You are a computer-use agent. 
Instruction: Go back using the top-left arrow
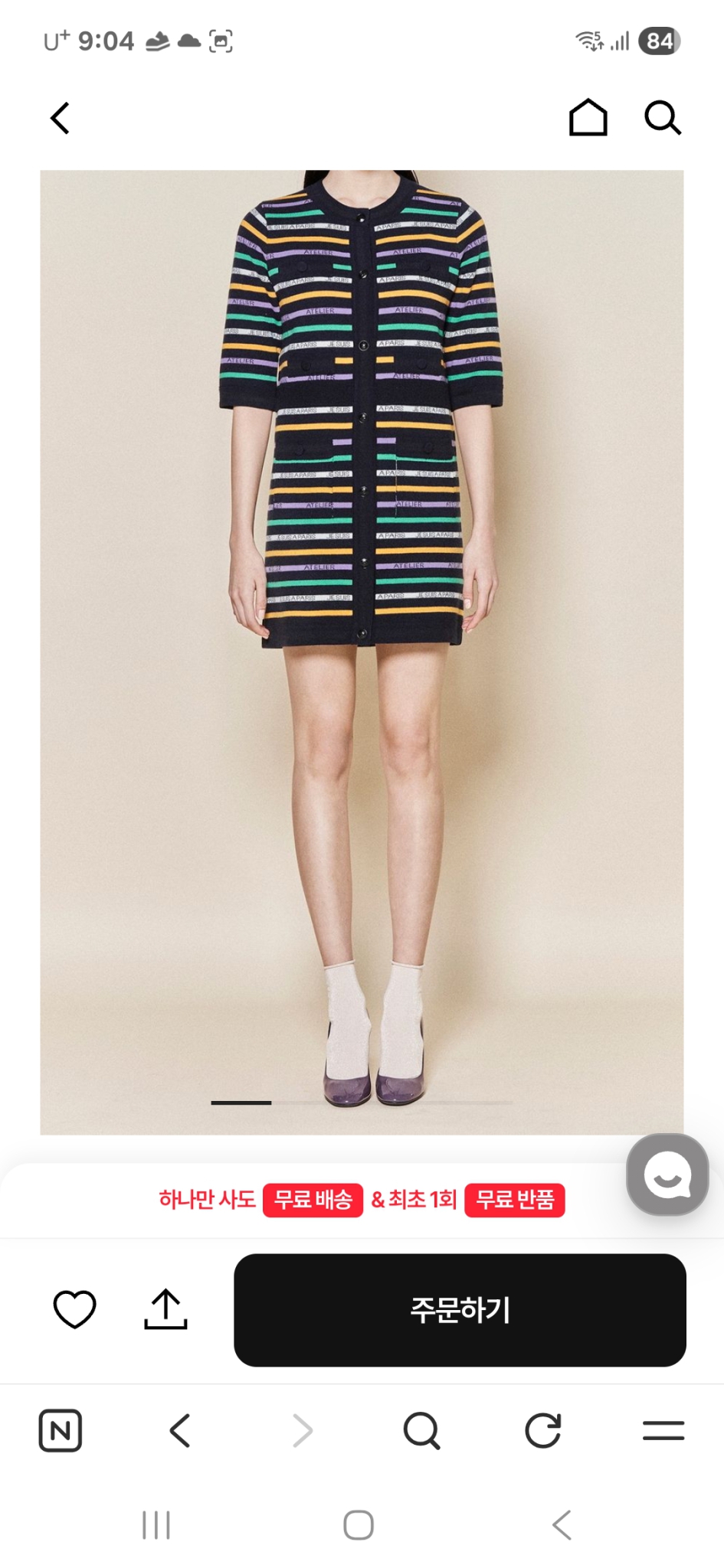[60, 119]
